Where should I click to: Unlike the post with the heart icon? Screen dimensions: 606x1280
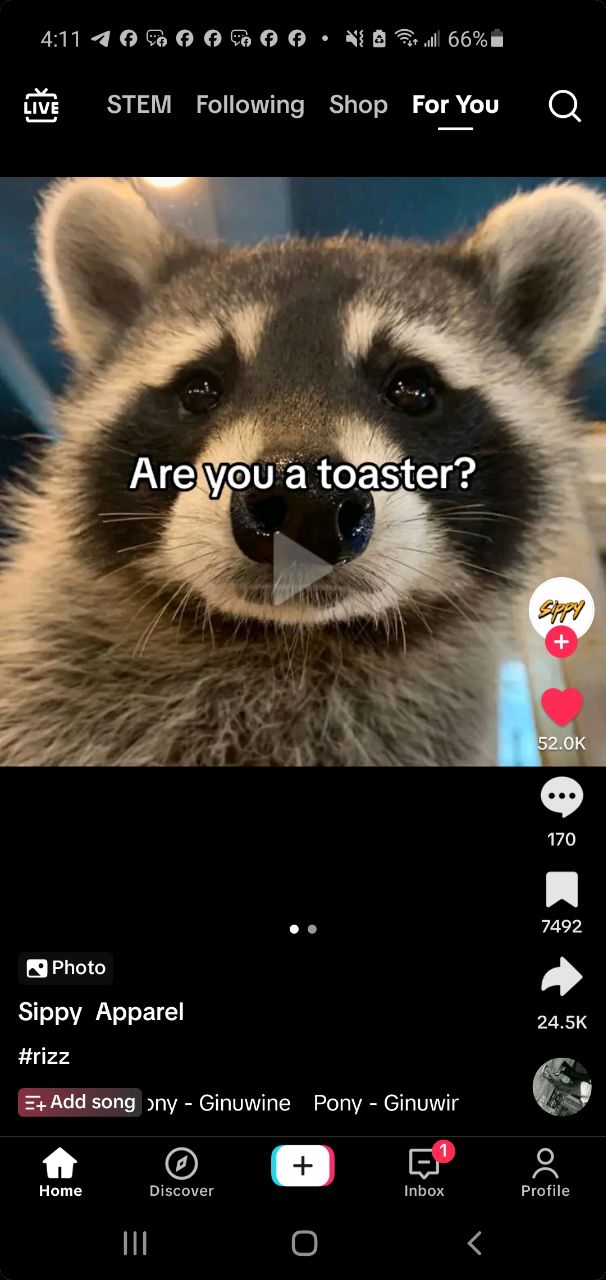561,708
